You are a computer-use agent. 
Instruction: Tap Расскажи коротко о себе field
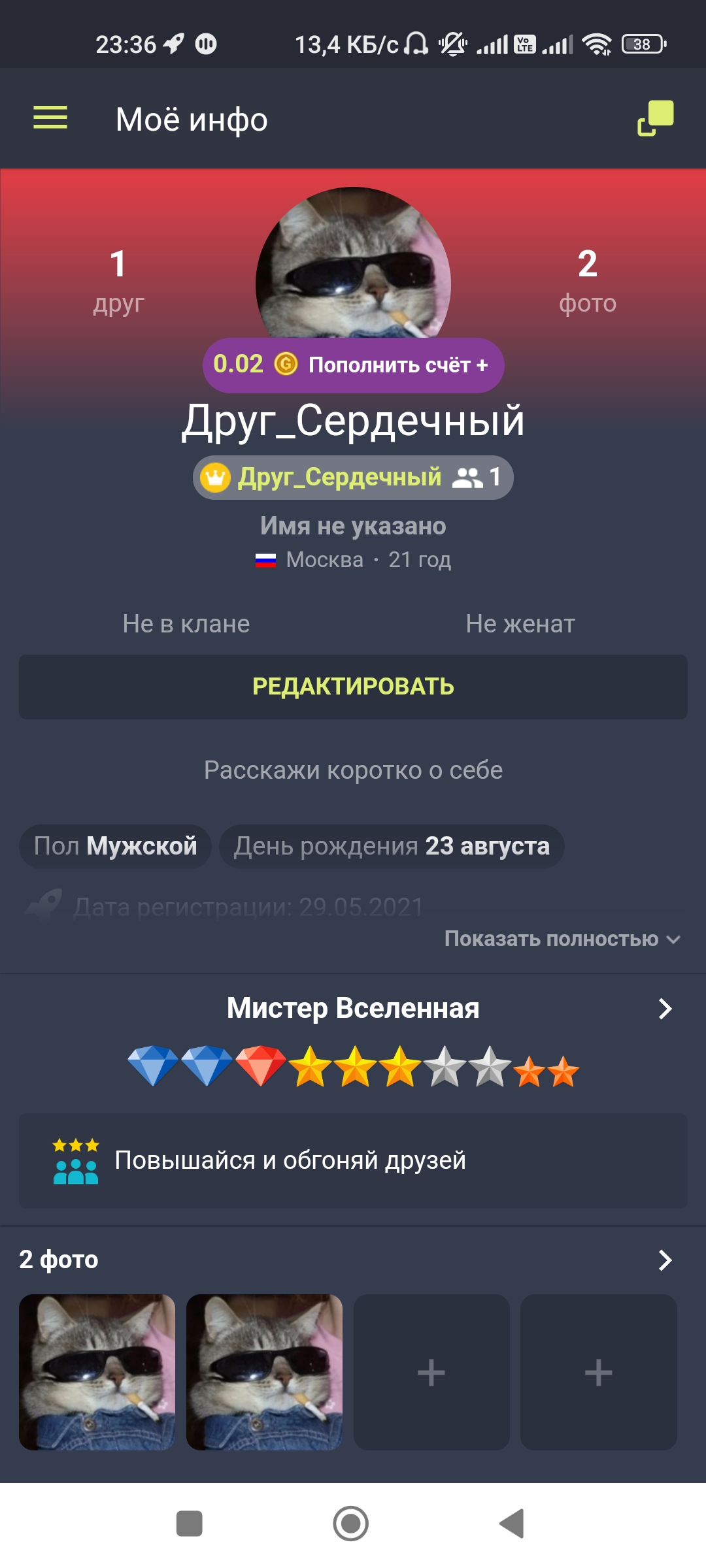[353, 770]
